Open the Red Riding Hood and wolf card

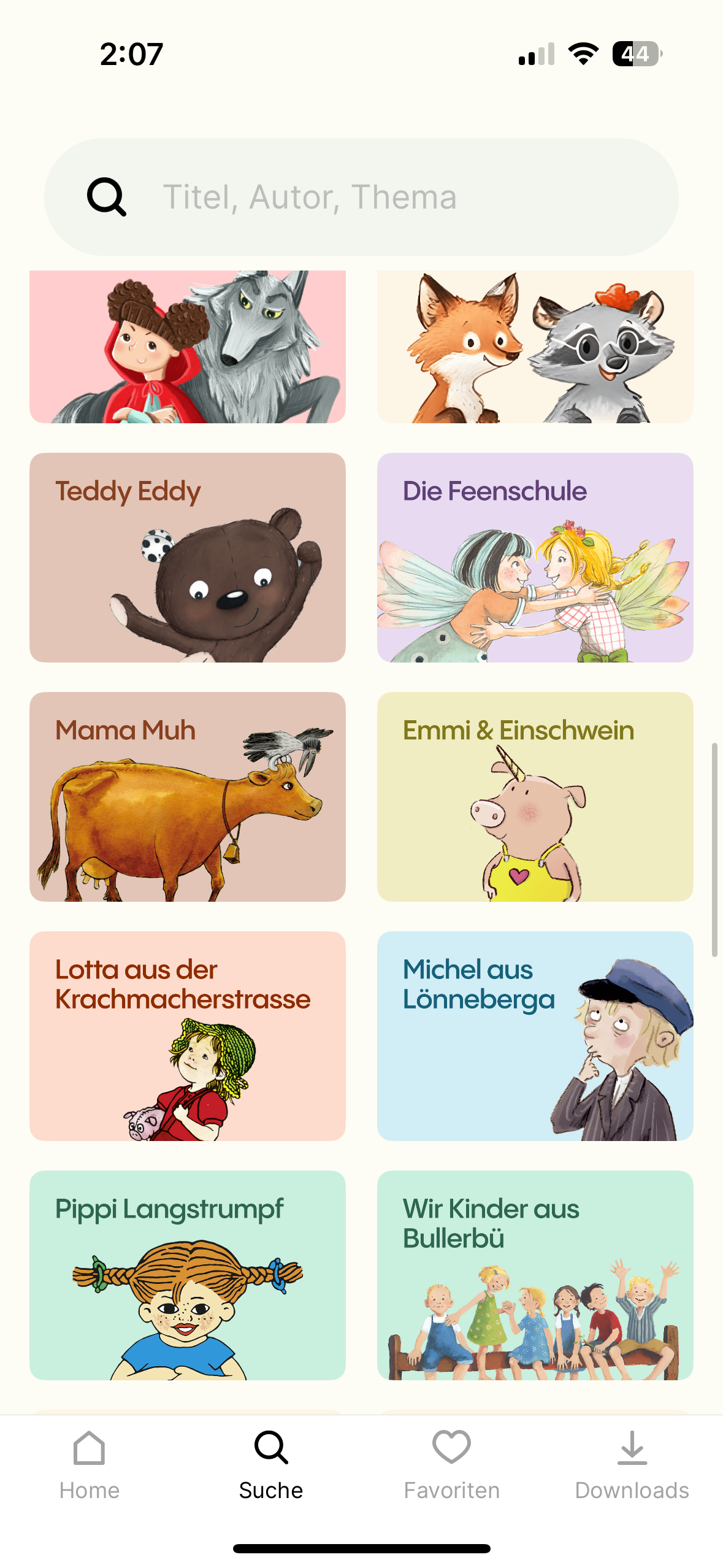(x=187, y=347)
